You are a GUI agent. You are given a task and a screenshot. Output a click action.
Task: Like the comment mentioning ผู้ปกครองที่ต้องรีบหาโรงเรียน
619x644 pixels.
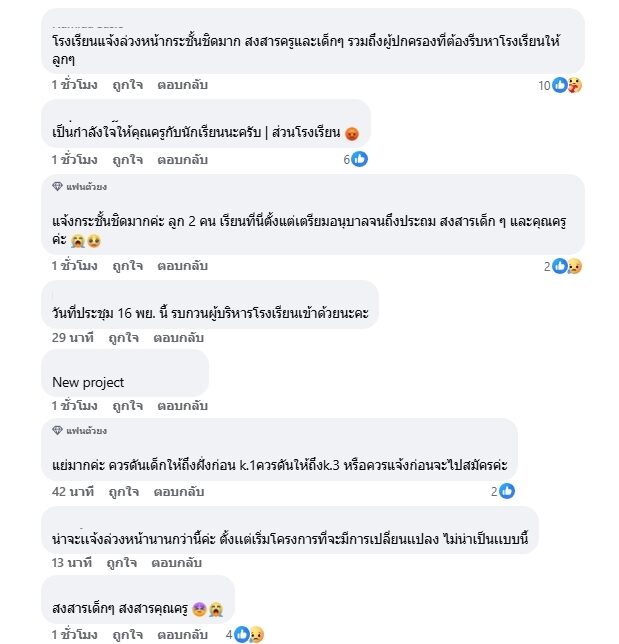click(127, 85)
